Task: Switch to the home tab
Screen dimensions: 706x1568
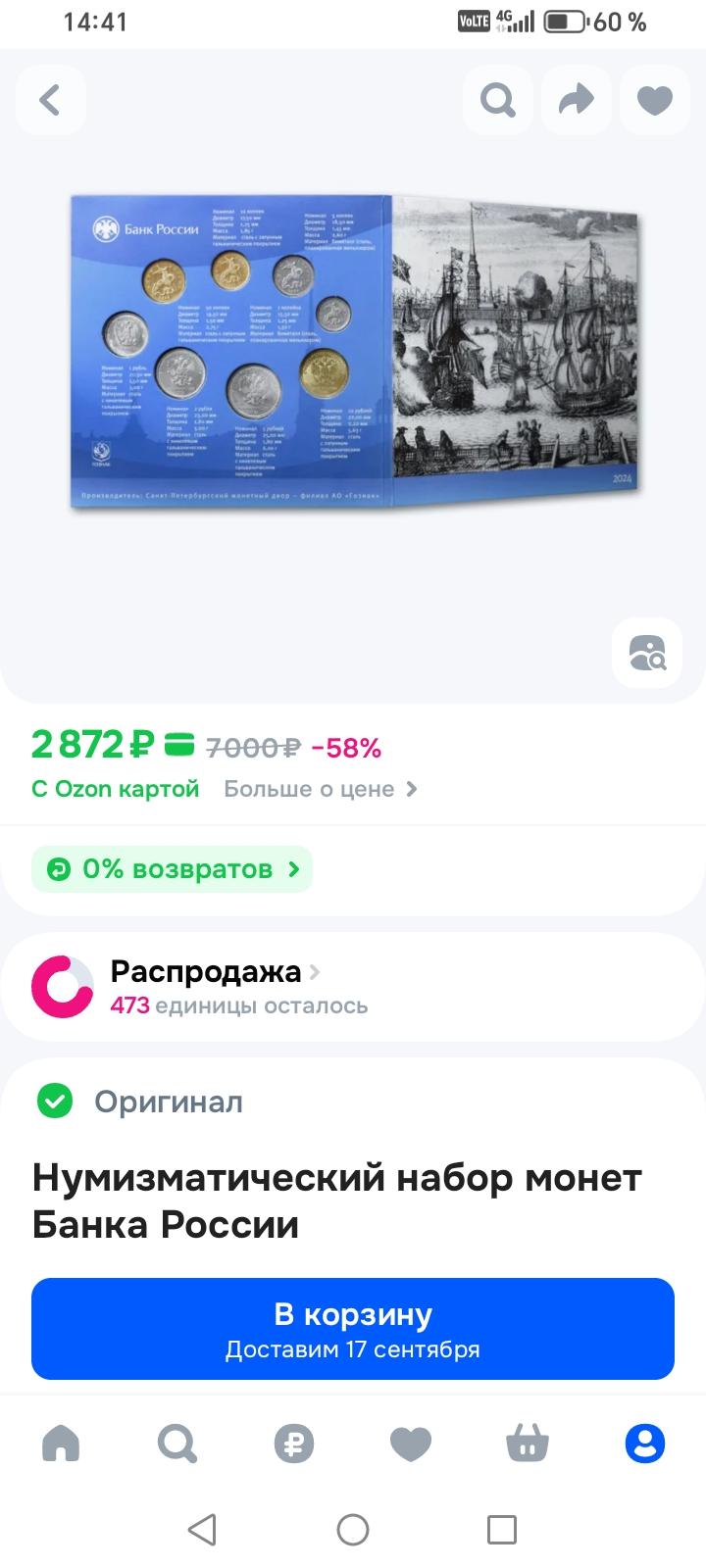Action: point(61,1444)
